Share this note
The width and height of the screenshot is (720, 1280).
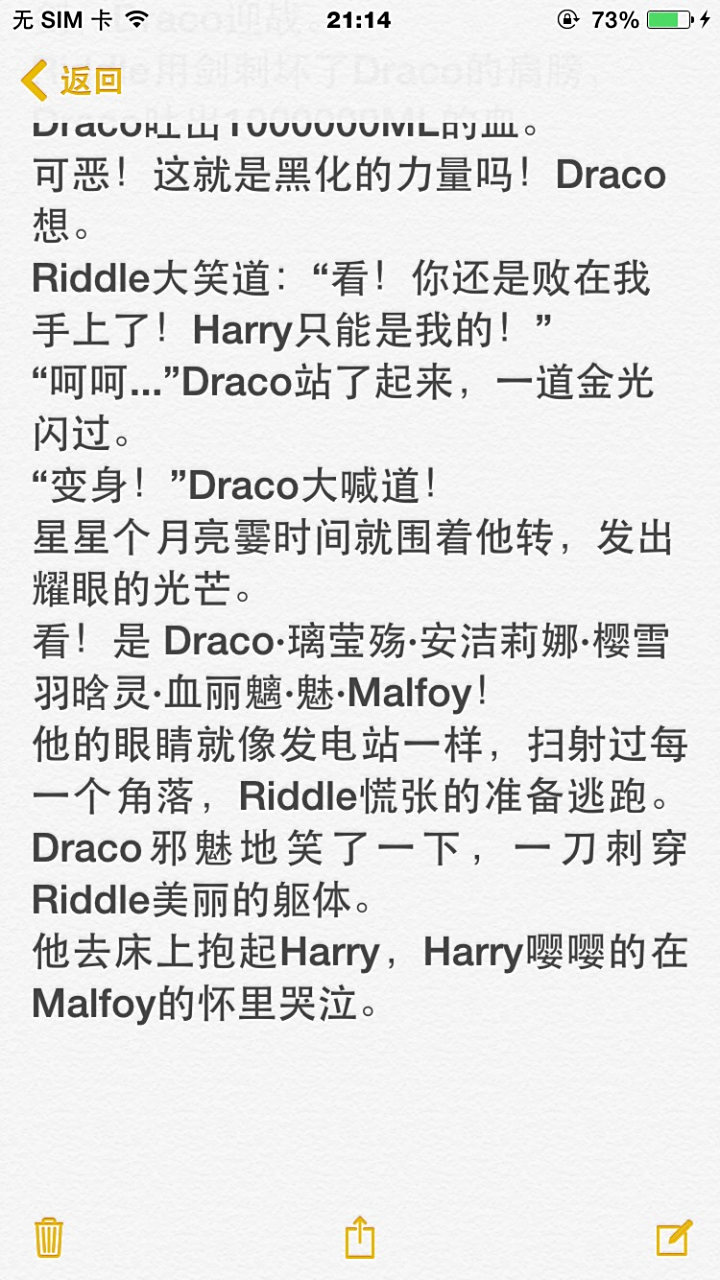pos(360,1237)
